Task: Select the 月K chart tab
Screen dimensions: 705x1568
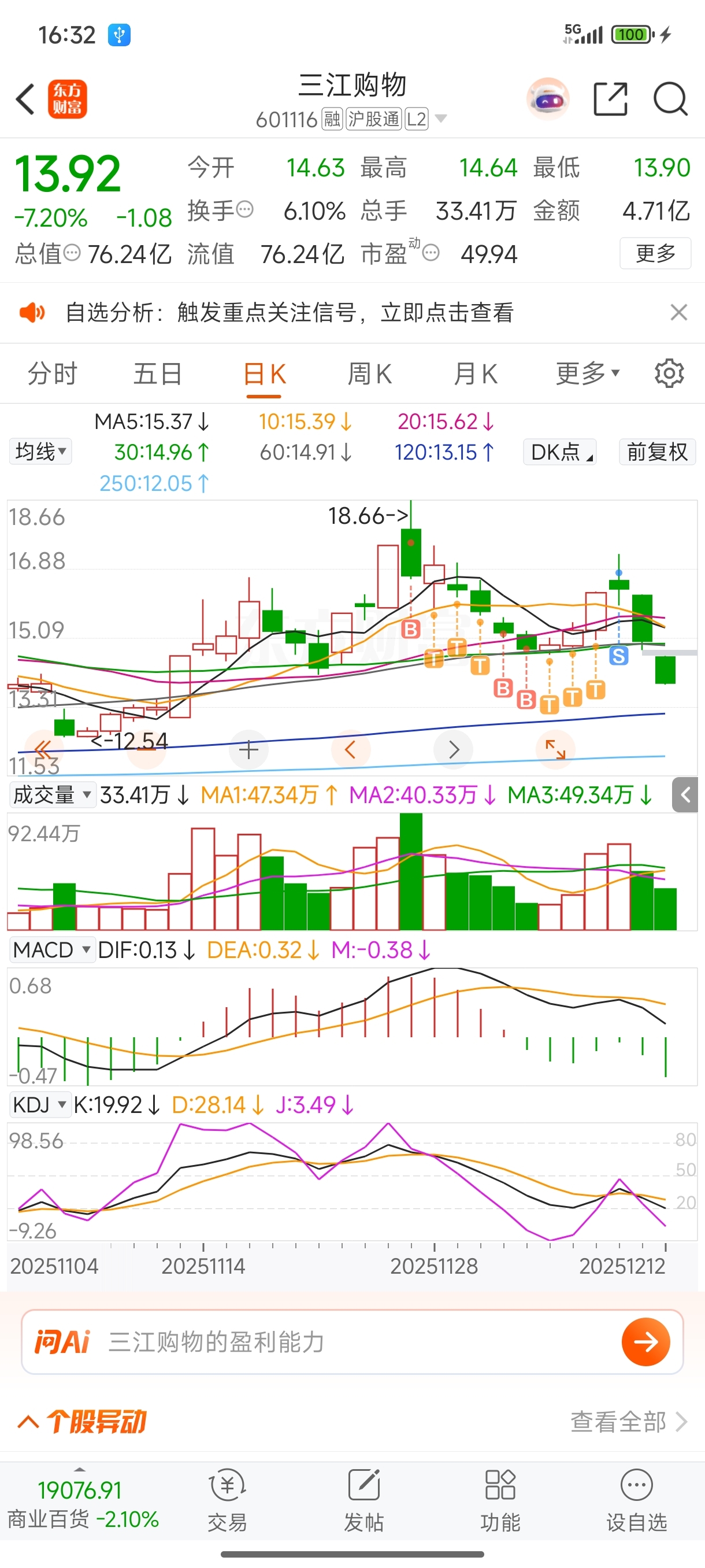Action: 476,373
